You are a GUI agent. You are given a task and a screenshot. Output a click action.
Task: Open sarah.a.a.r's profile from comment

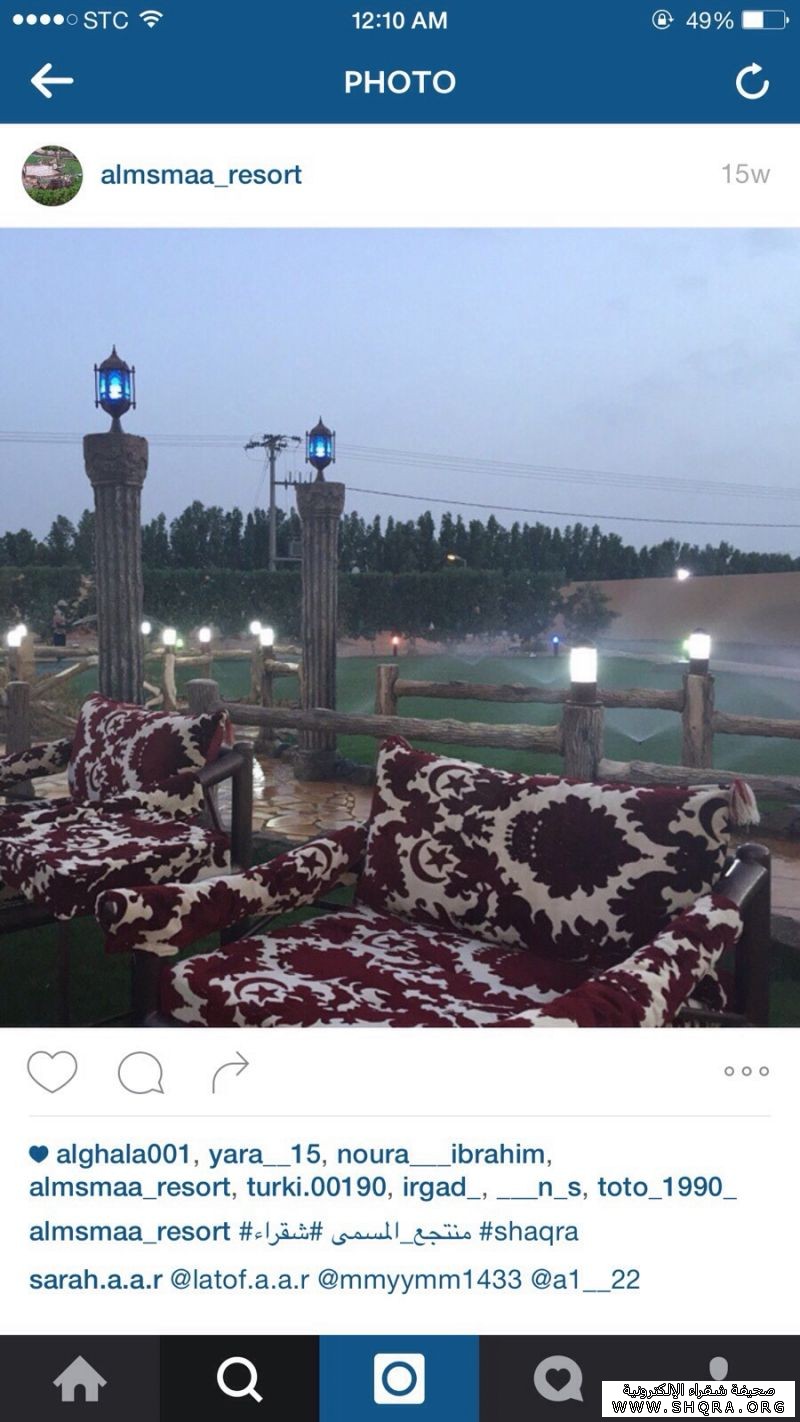tap(95, 1280)
